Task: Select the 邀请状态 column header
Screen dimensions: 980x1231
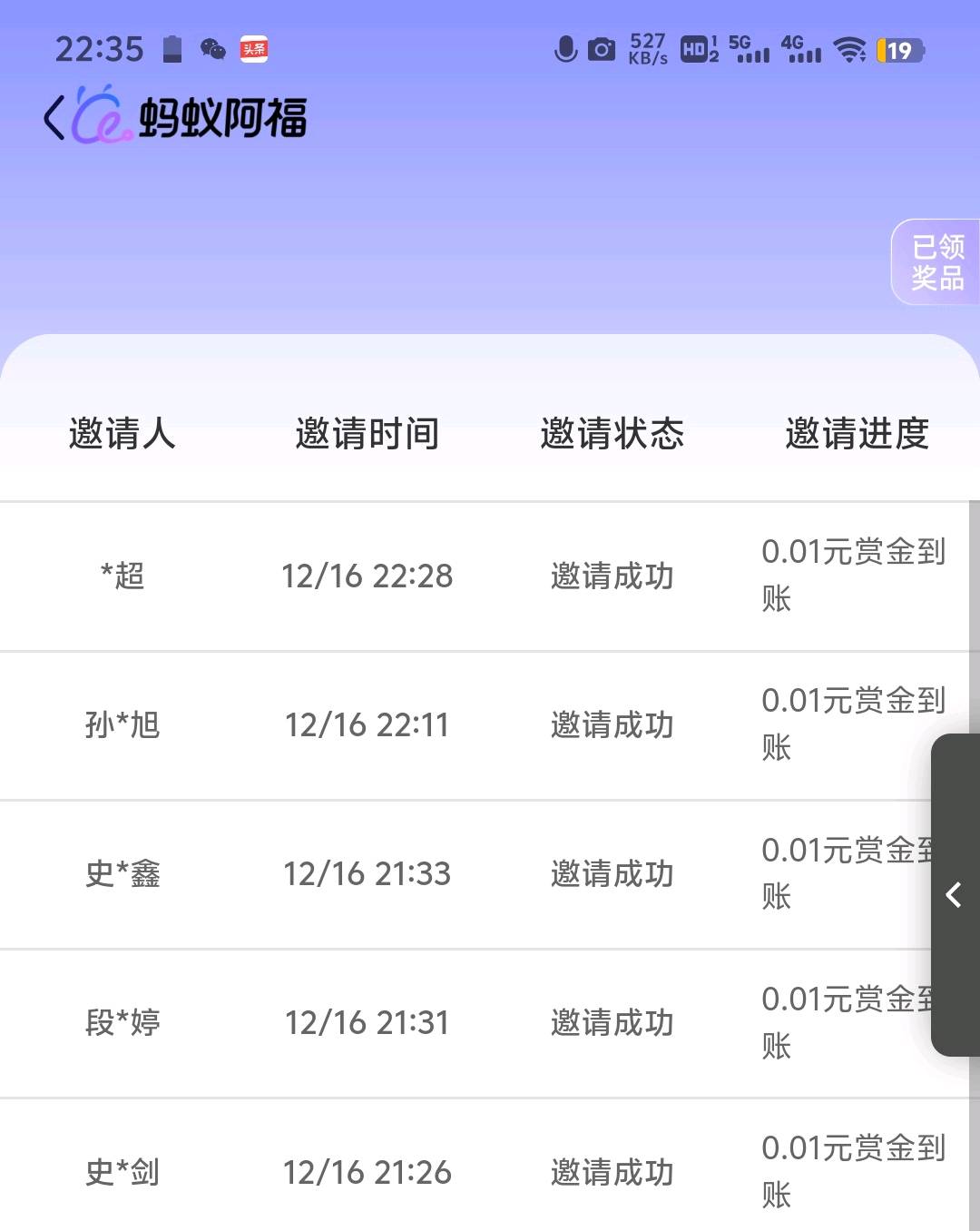Action: pos(613,435)
